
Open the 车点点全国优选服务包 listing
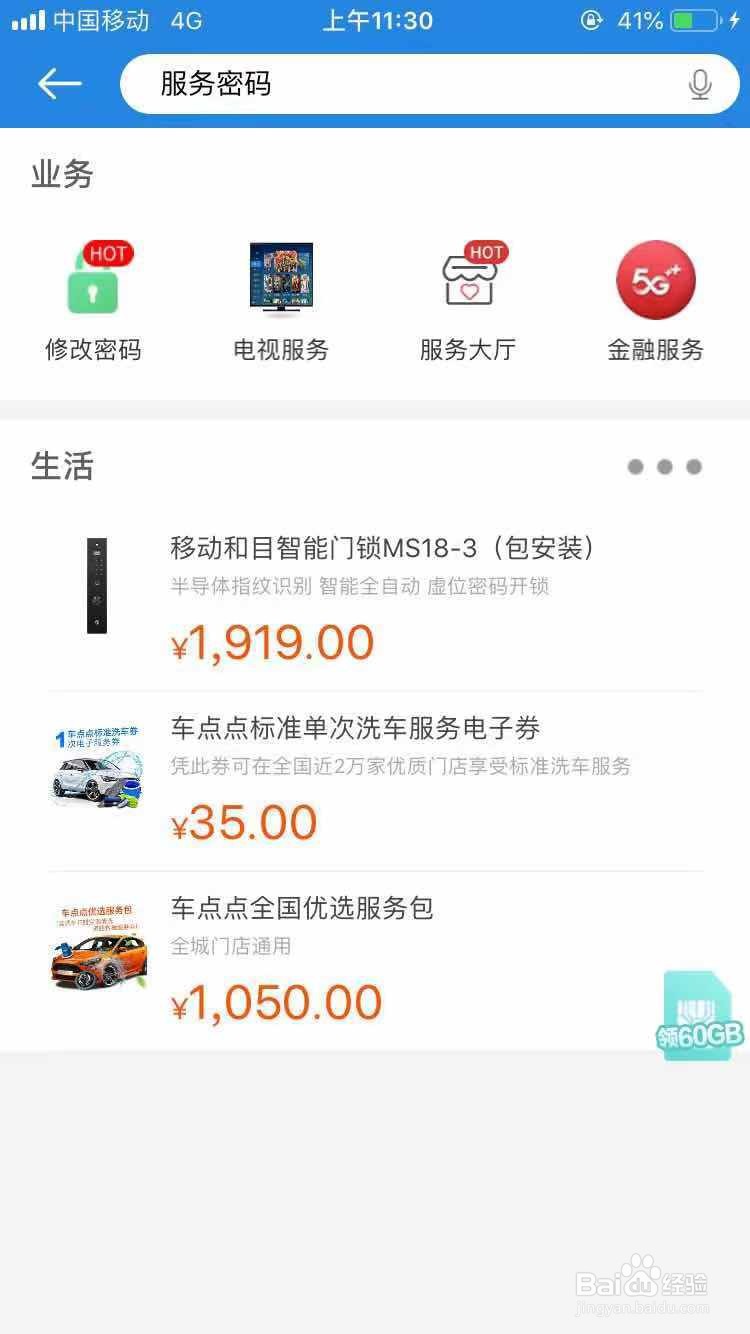[303, 908]
